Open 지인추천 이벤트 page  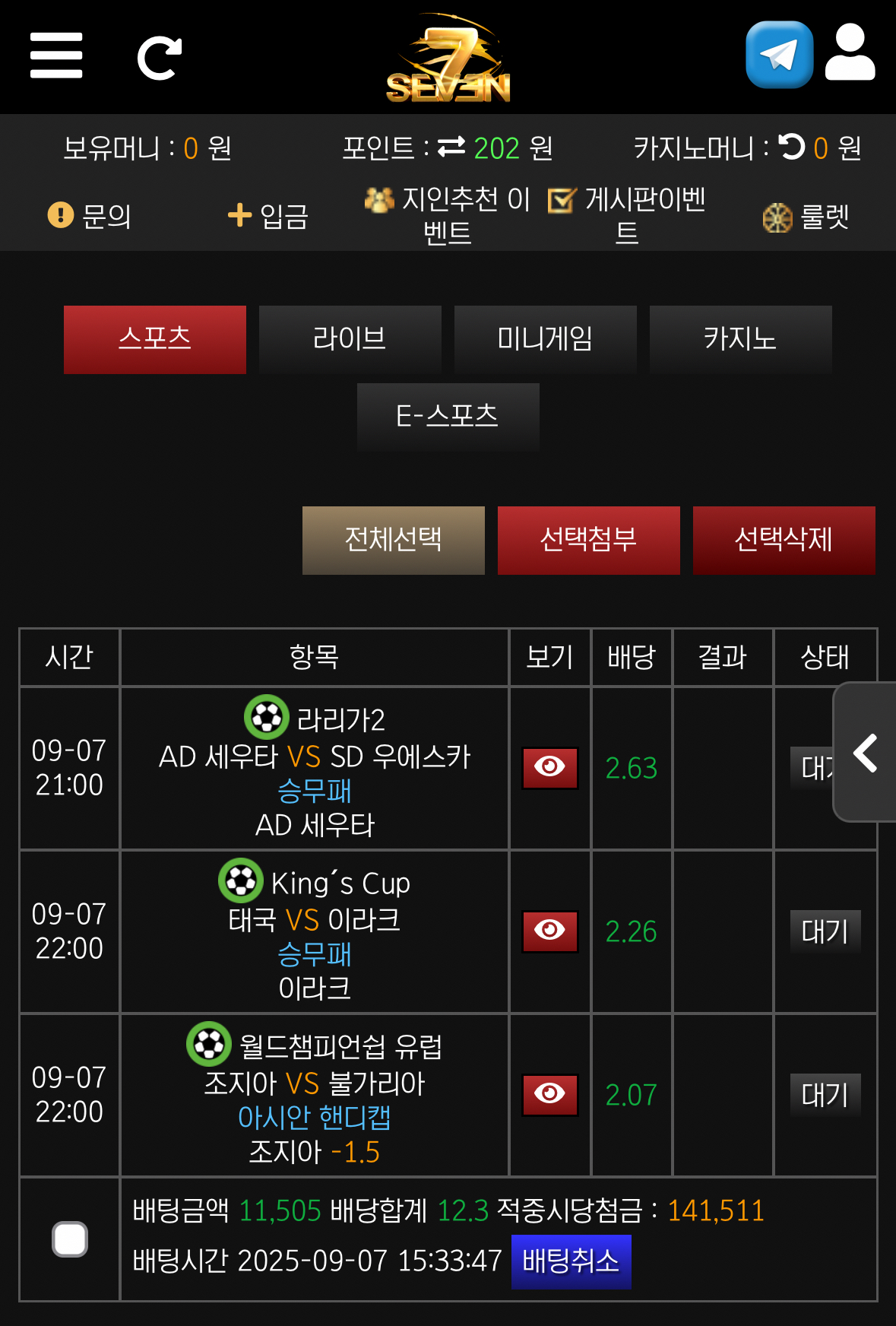[x=448, y=215]
